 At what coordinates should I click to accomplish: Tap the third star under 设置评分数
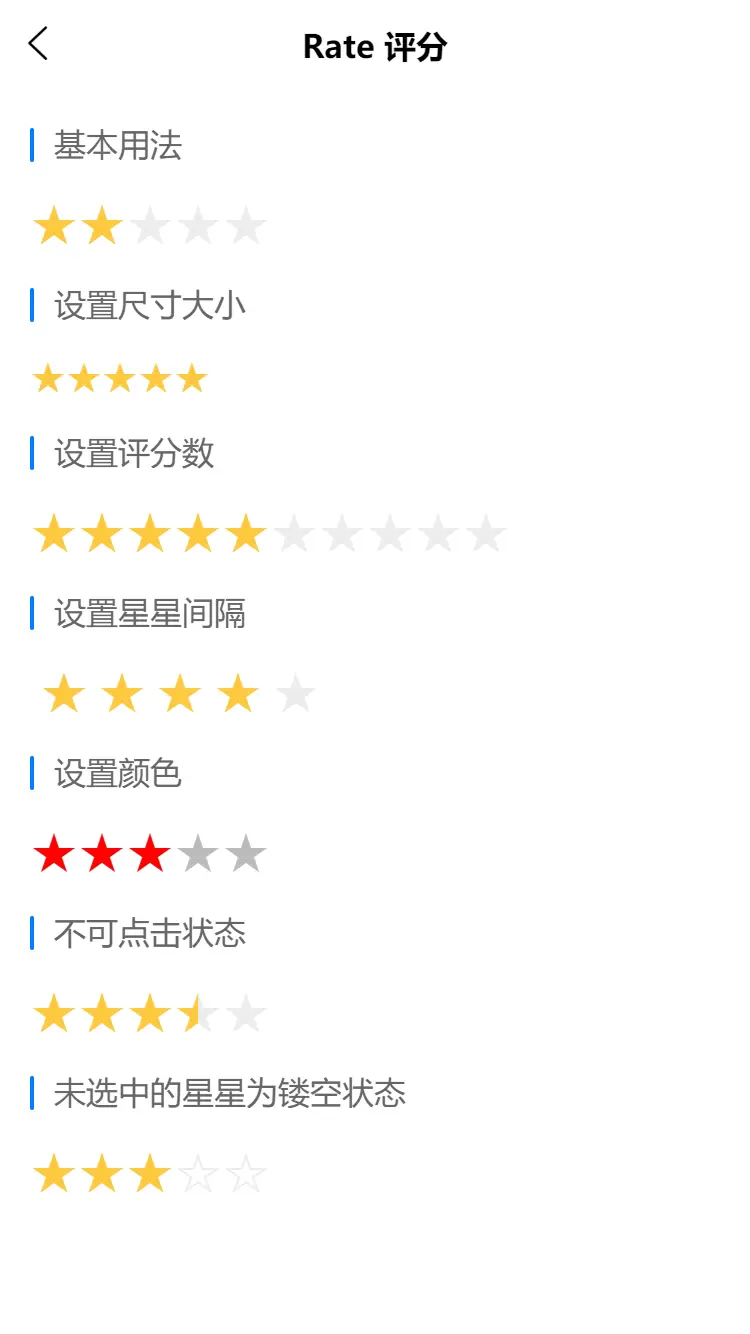(150, 534)
